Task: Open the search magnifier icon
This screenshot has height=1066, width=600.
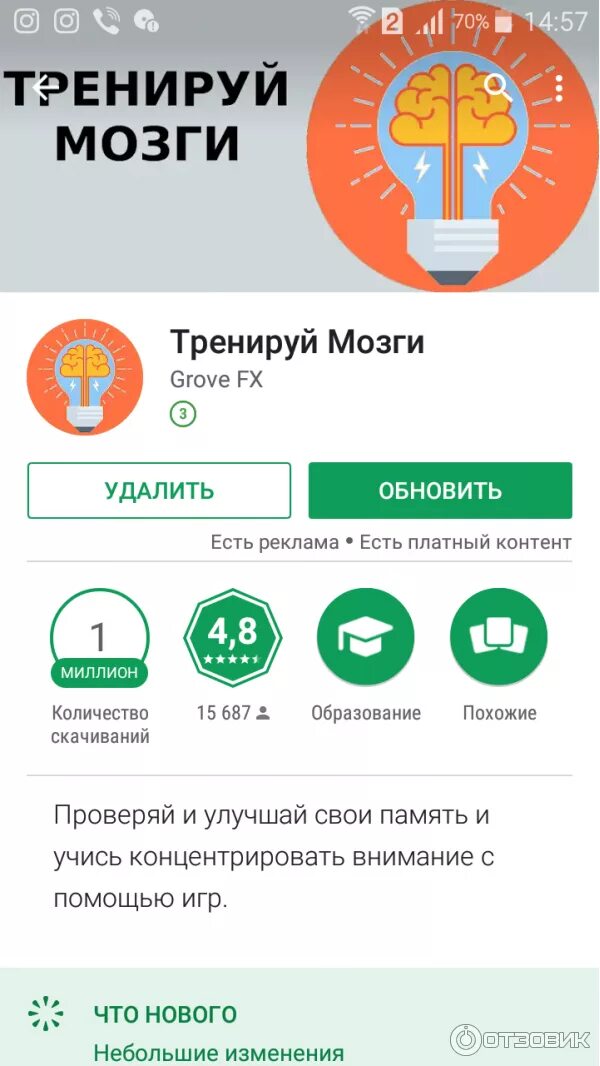Action: coord(497,88)
